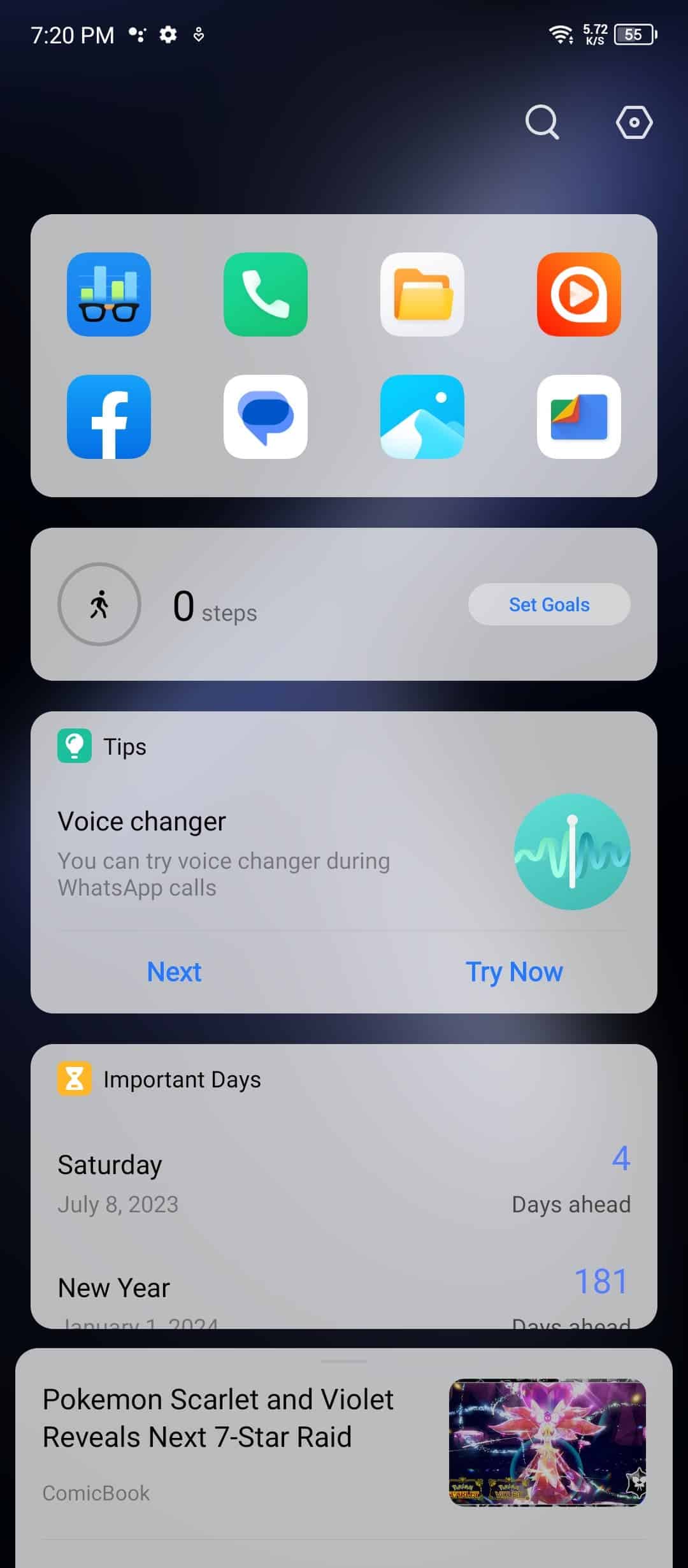Image resolution: width=688 pixels, height=1568 pixels.
Task: Show the Next tip
Action: click(174, 972)
